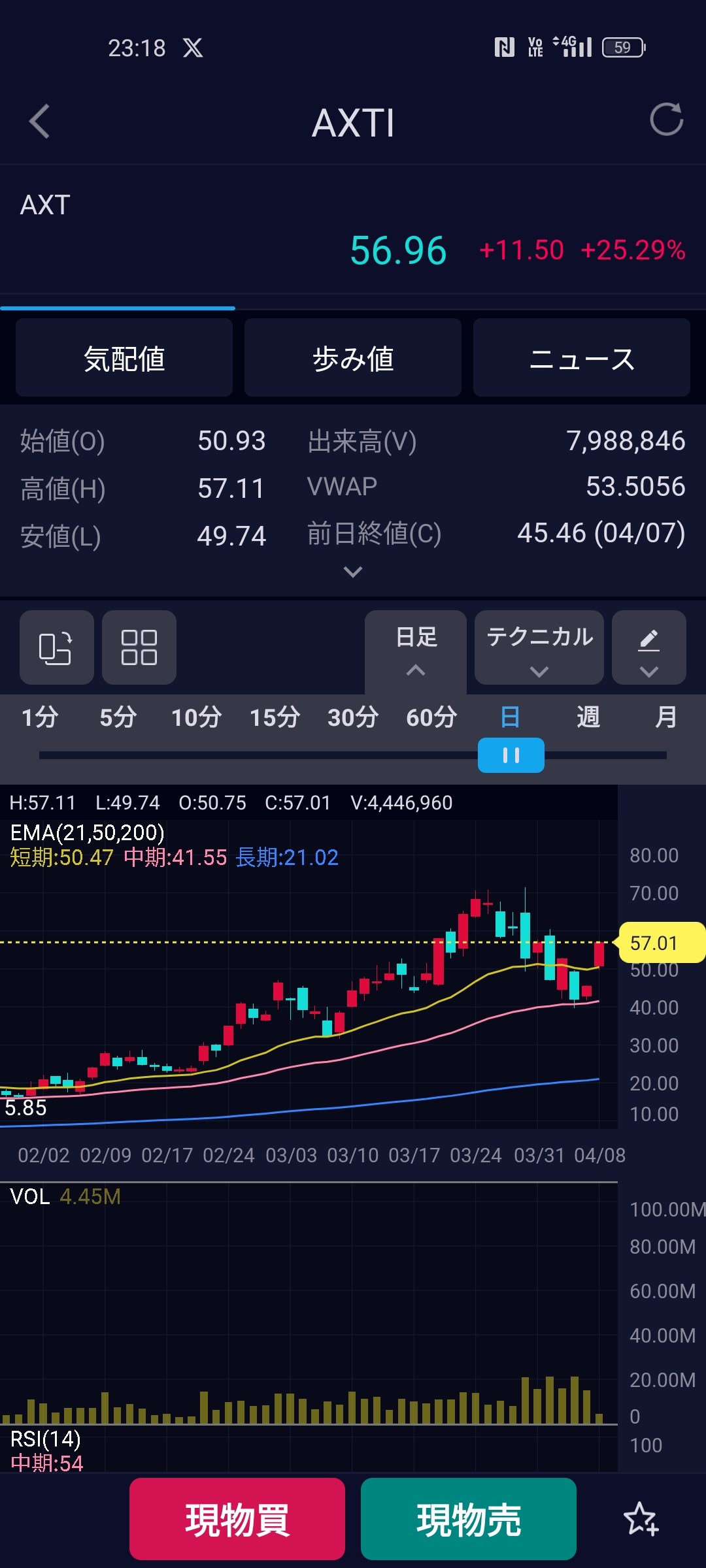Image resolution: width=706 pixels, height=1568 pixels.
Task: Open the ニュース tab
Action: pos(581,358)
